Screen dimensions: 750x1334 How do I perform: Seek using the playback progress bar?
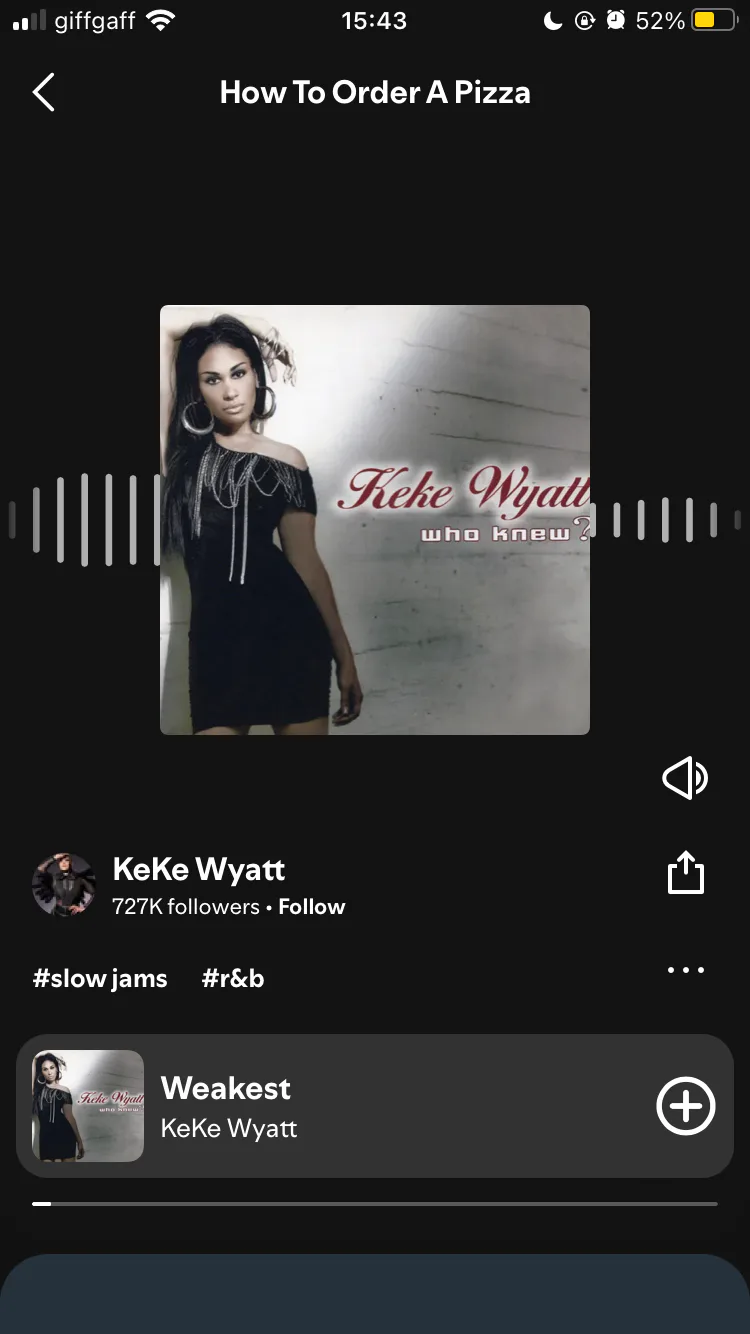[x=375, y=1204]
